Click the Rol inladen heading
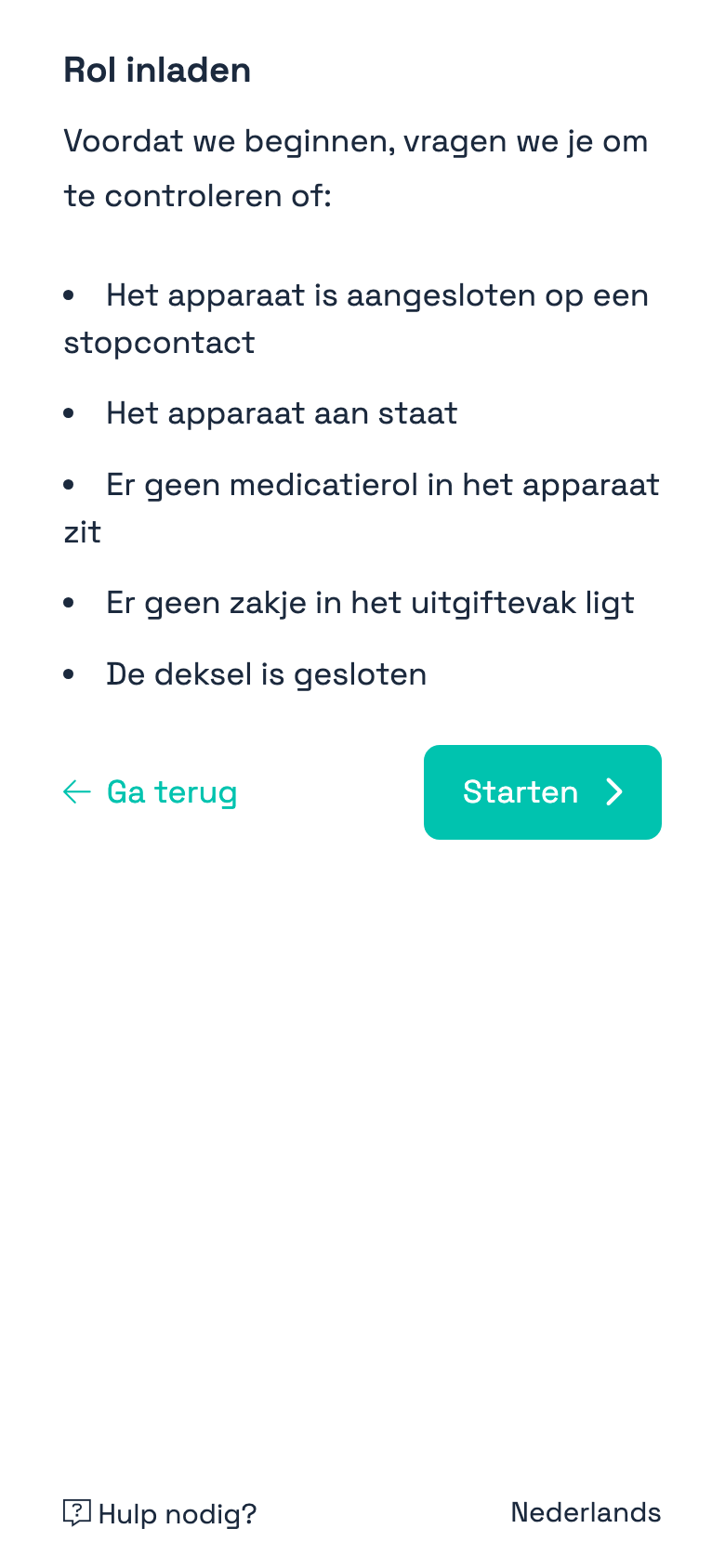The image size is (725, 1568). tap(157, 70)
